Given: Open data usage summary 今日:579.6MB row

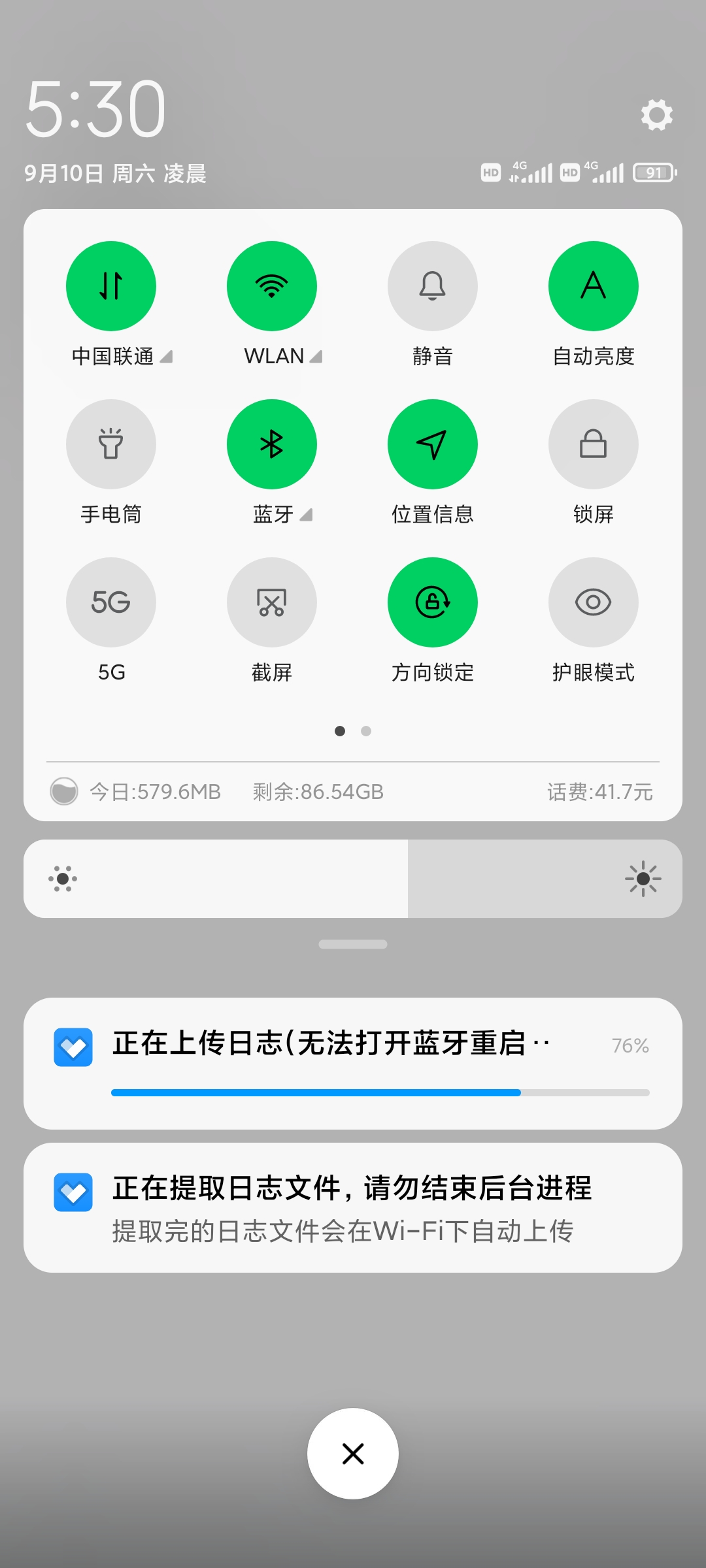Looking at the screenshot, I should click(353, 792).
